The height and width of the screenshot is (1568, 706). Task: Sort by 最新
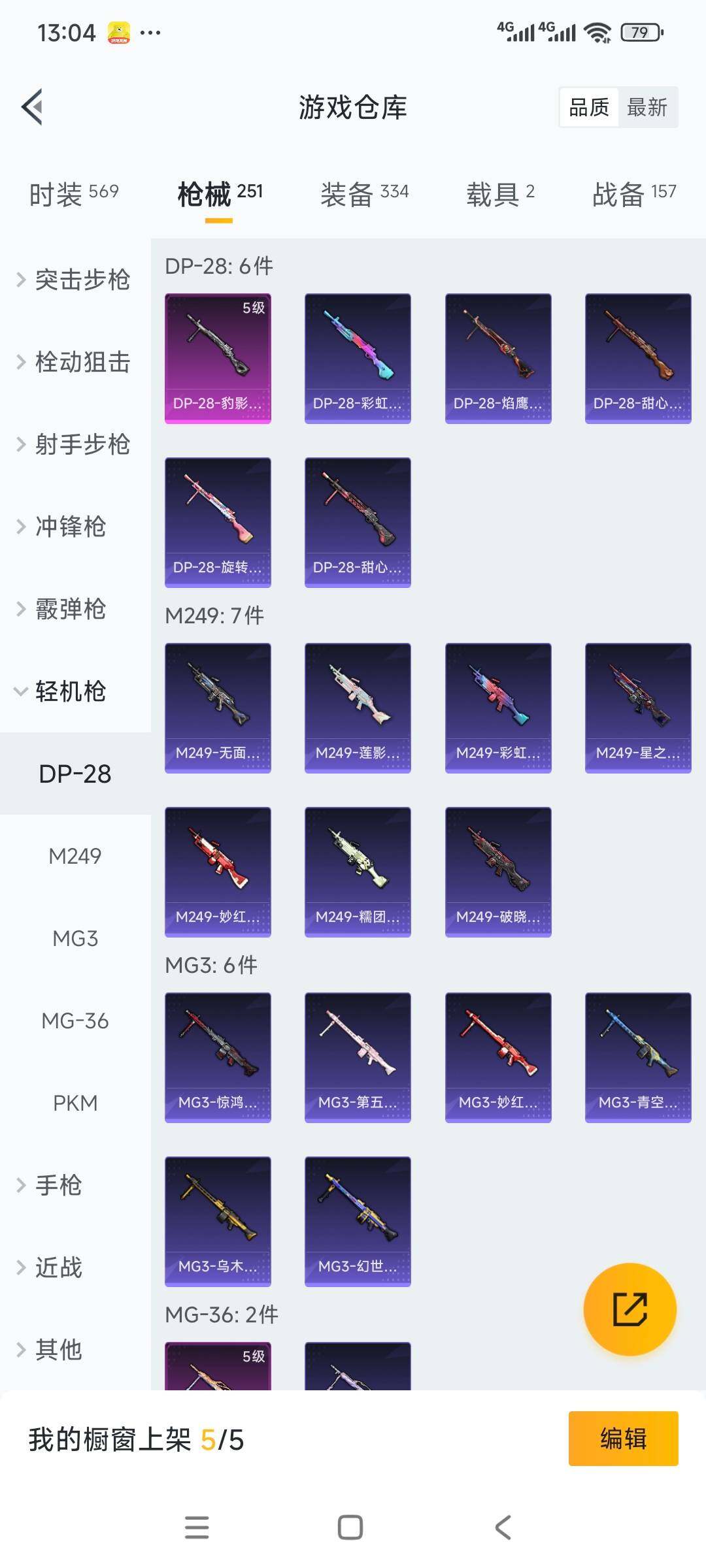647,107
